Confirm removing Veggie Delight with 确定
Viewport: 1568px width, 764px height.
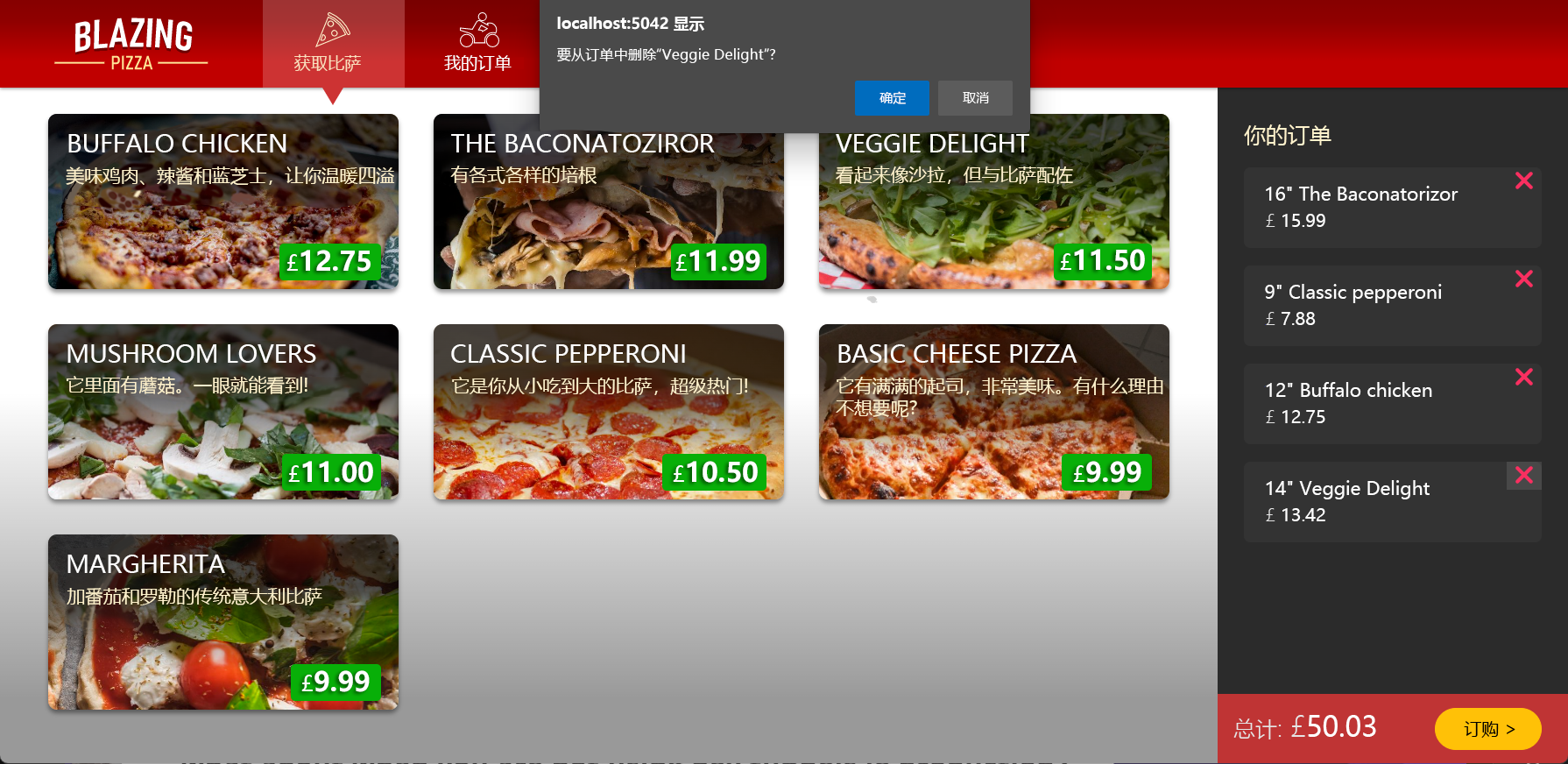pyautogui.click(x=891, y=98)
